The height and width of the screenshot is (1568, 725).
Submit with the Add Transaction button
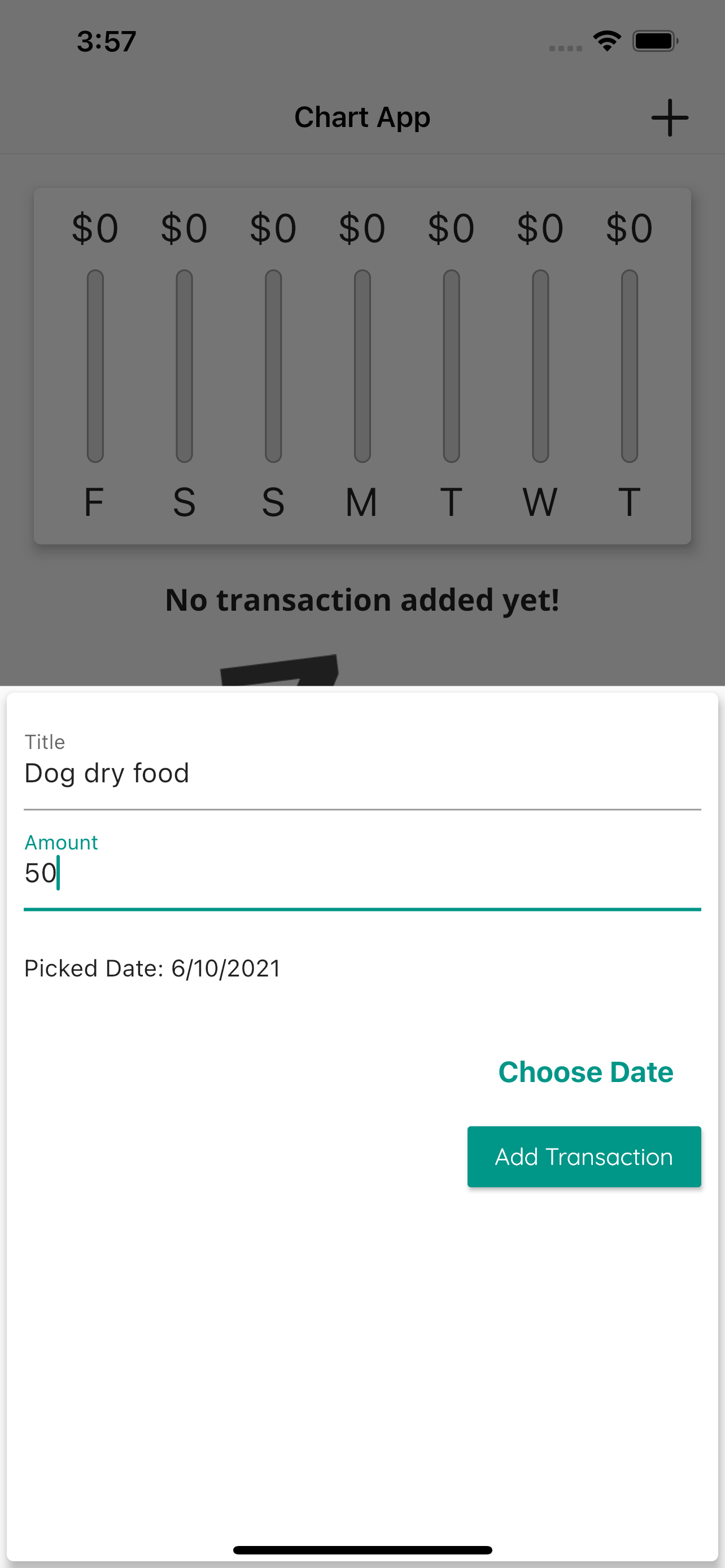click(583, 1157)
